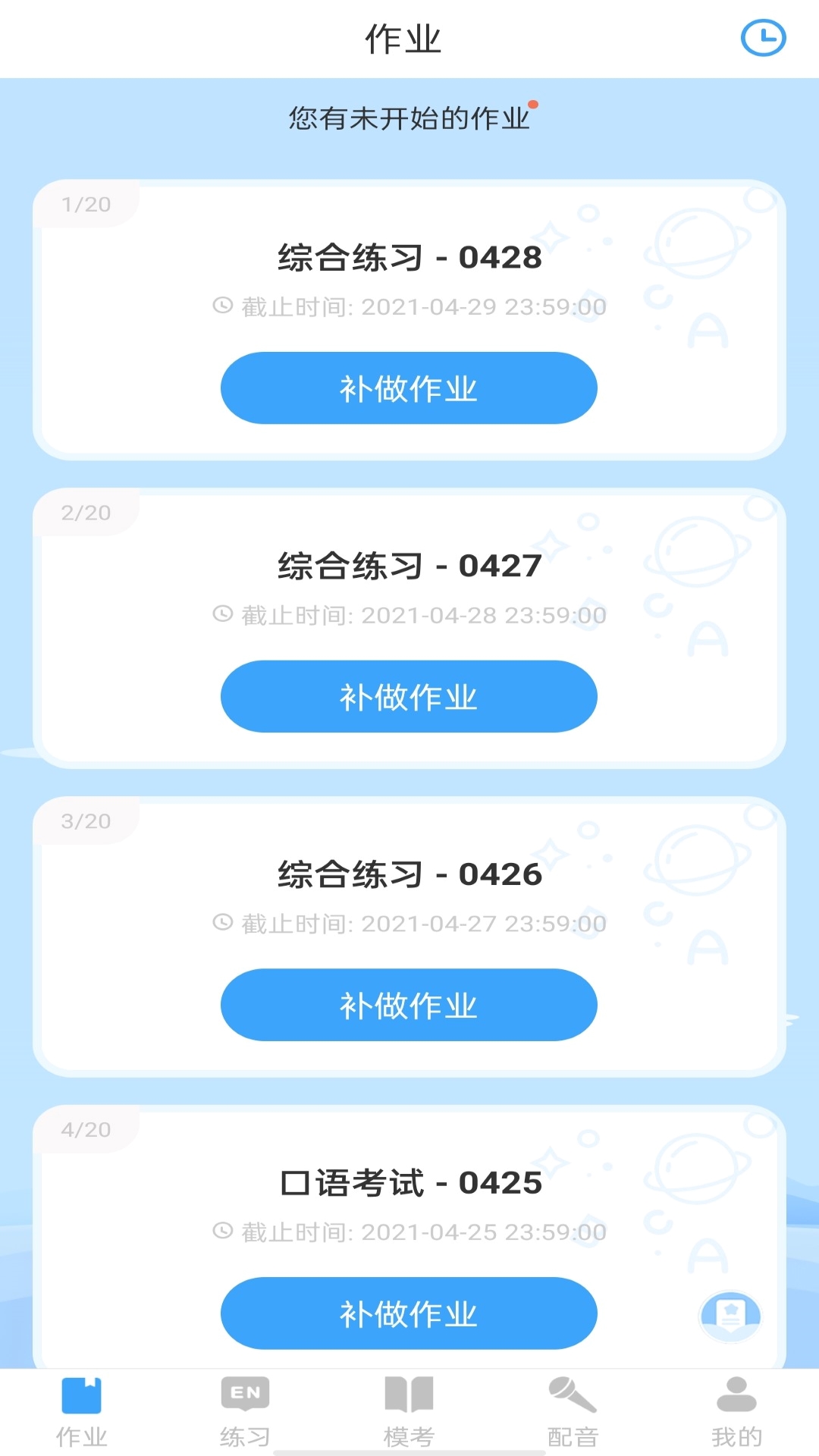Select the EN practice icon in bottom nav

(x=244, y=1392)
